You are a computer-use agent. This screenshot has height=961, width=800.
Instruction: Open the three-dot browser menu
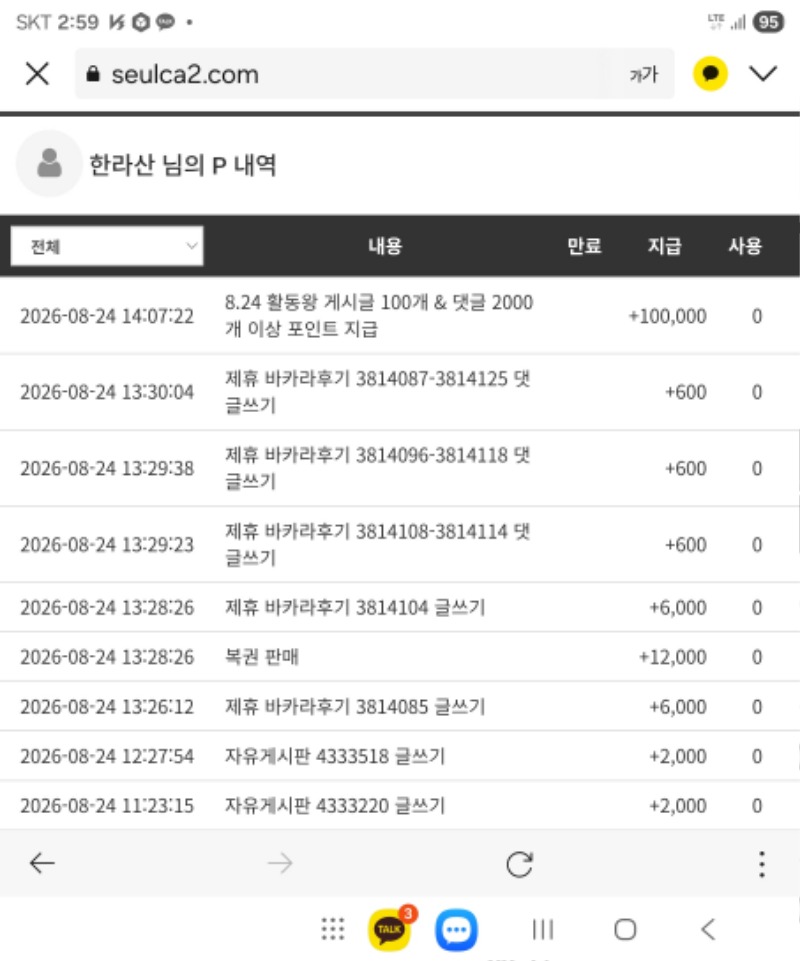[761, 864]
